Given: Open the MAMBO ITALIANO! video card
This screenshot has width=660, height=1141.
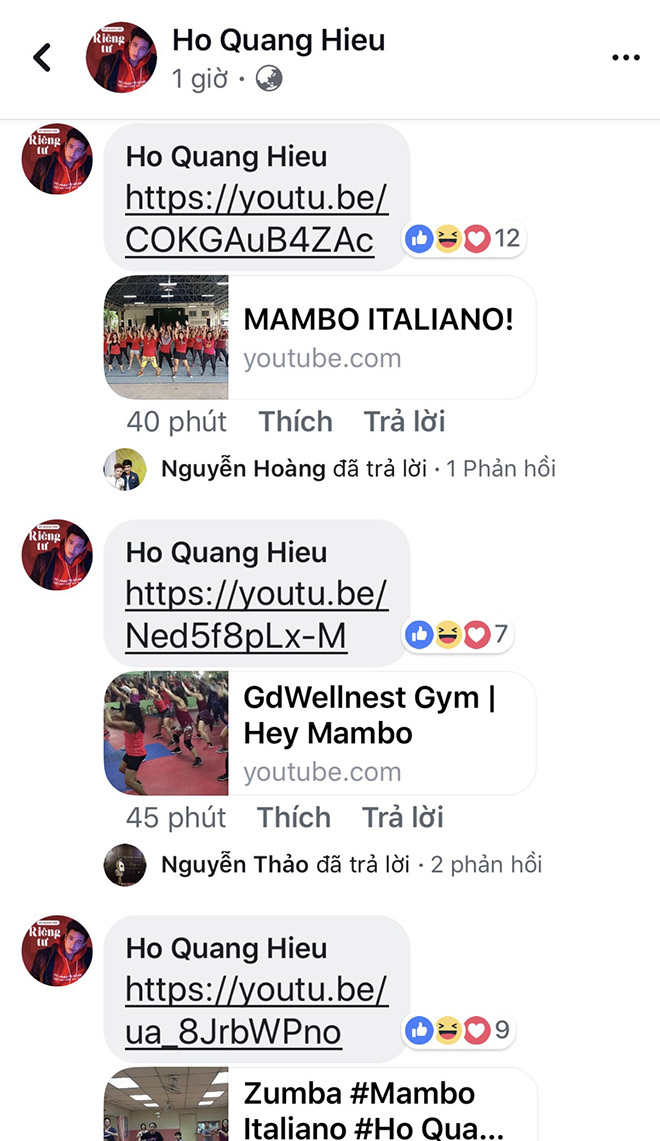Looking at the screenshot, I should [x=320, y=338].
